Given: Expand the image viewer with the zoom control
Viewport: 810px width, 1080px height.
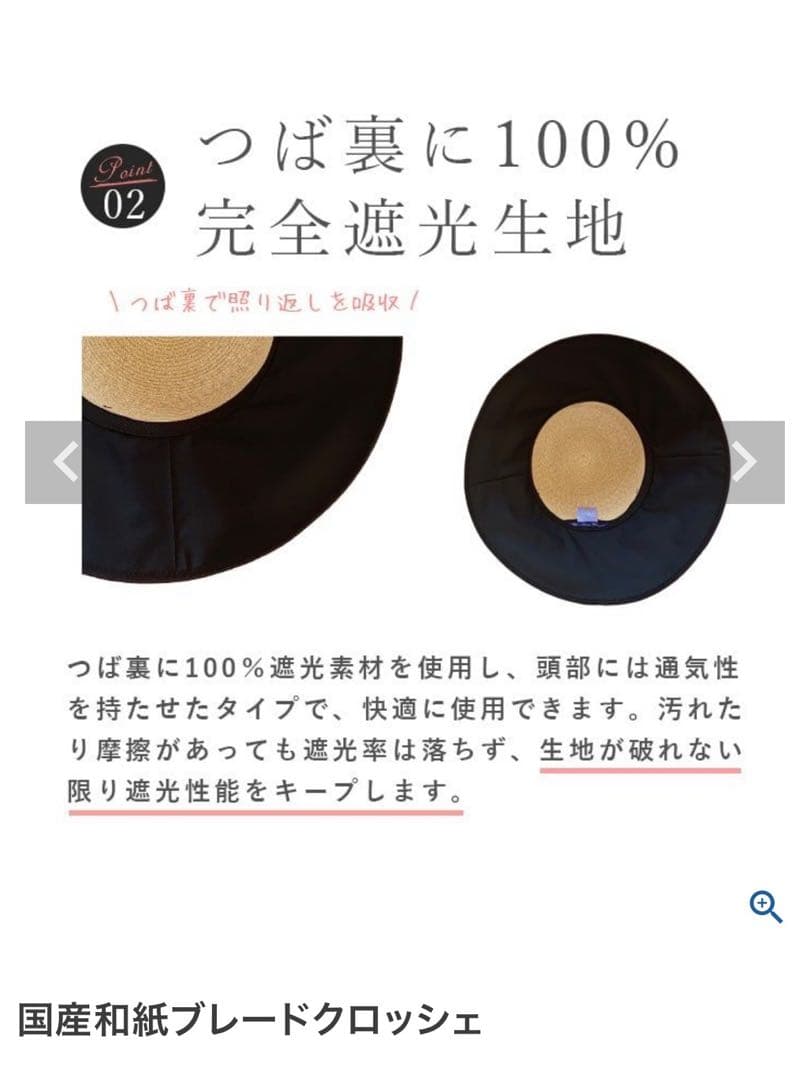Looking at the screenshot, I should [x=766, y=903].
